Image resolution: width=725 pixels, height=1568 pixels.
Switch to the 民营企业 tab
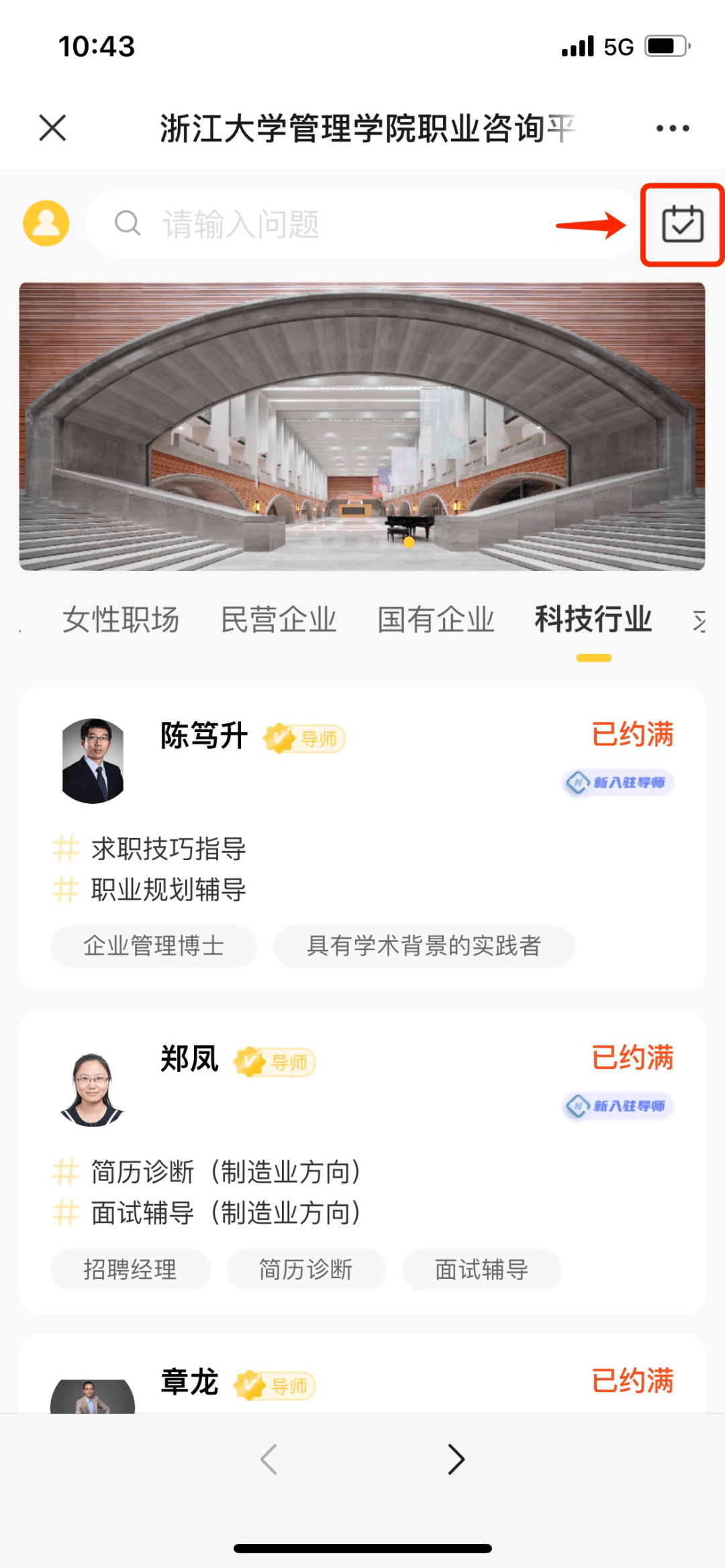279,619
